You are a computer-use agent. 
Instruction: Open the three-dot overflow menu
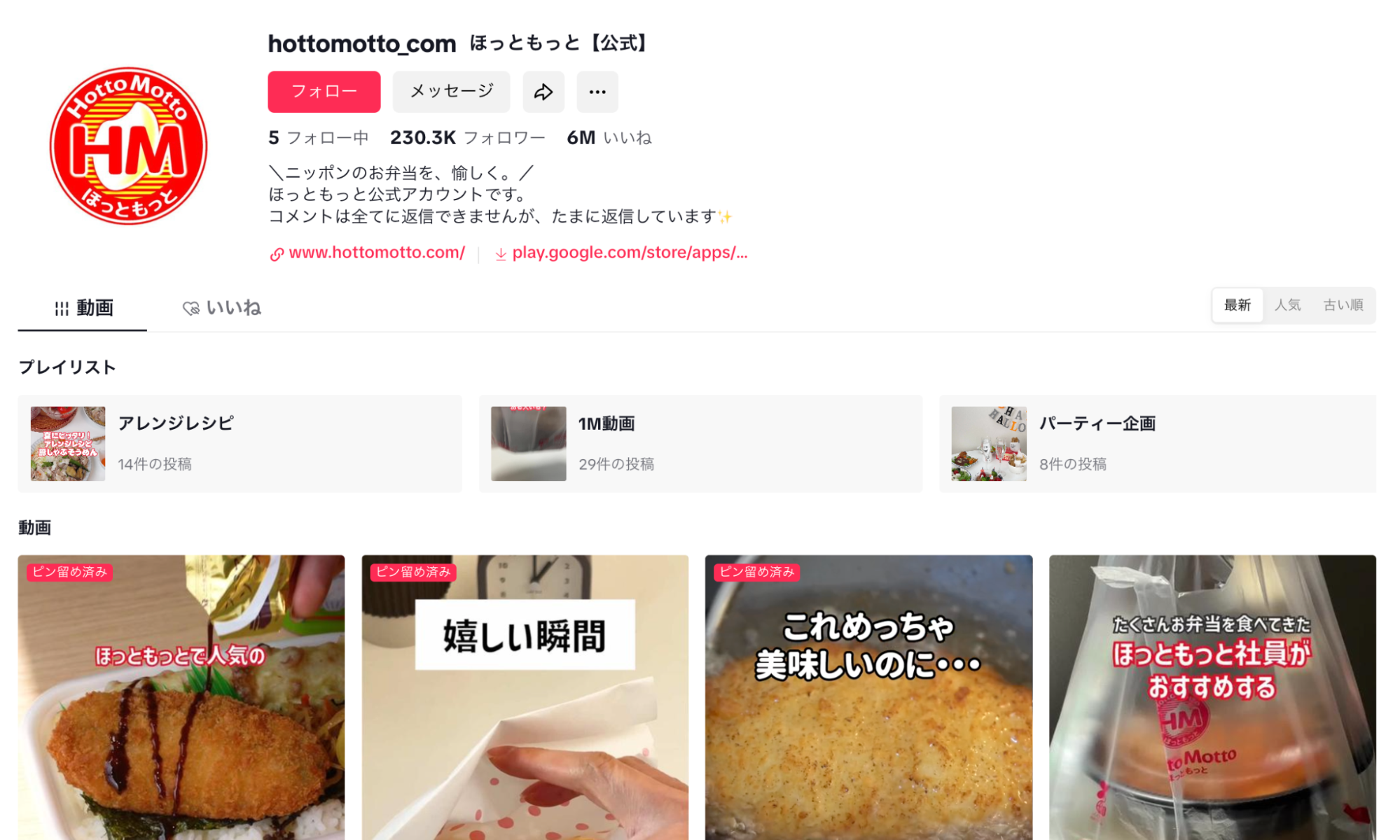coord(597,92)
